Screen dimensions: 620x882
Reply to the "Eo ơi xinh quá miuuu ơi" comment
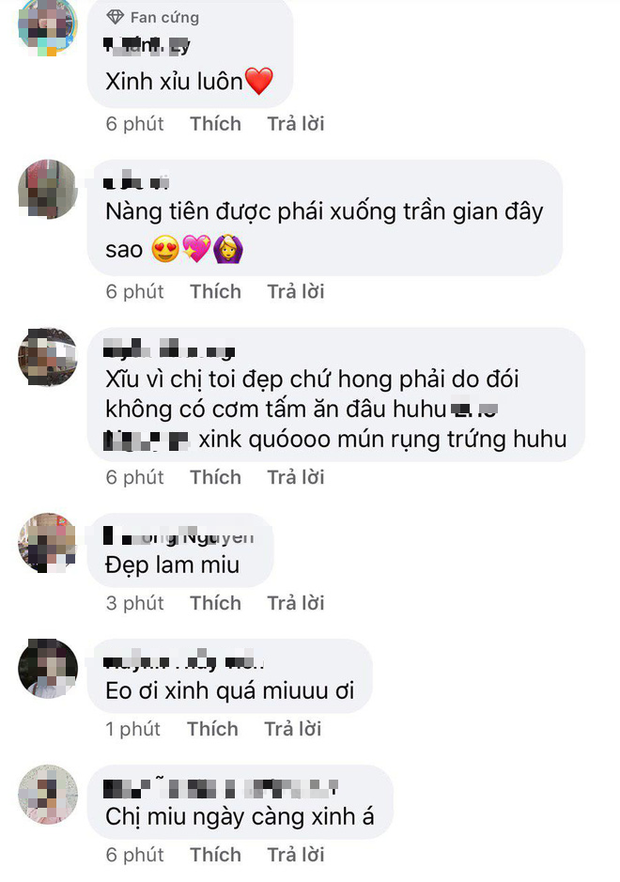(x=293, y=729)
